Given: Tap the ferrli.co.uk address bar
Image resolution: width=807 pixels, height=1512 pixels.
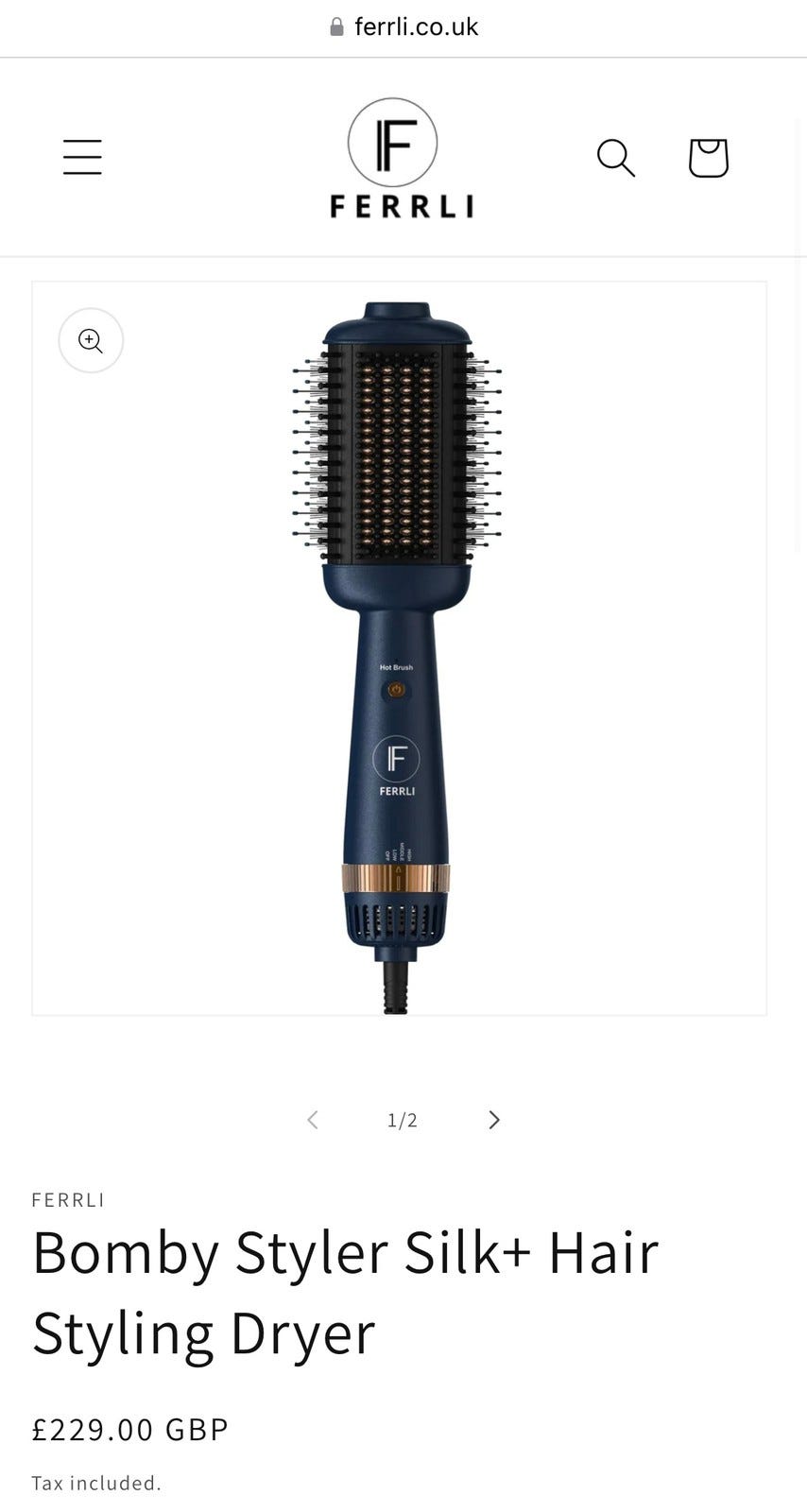Looking at the screenshot, I should coord(403,26).
